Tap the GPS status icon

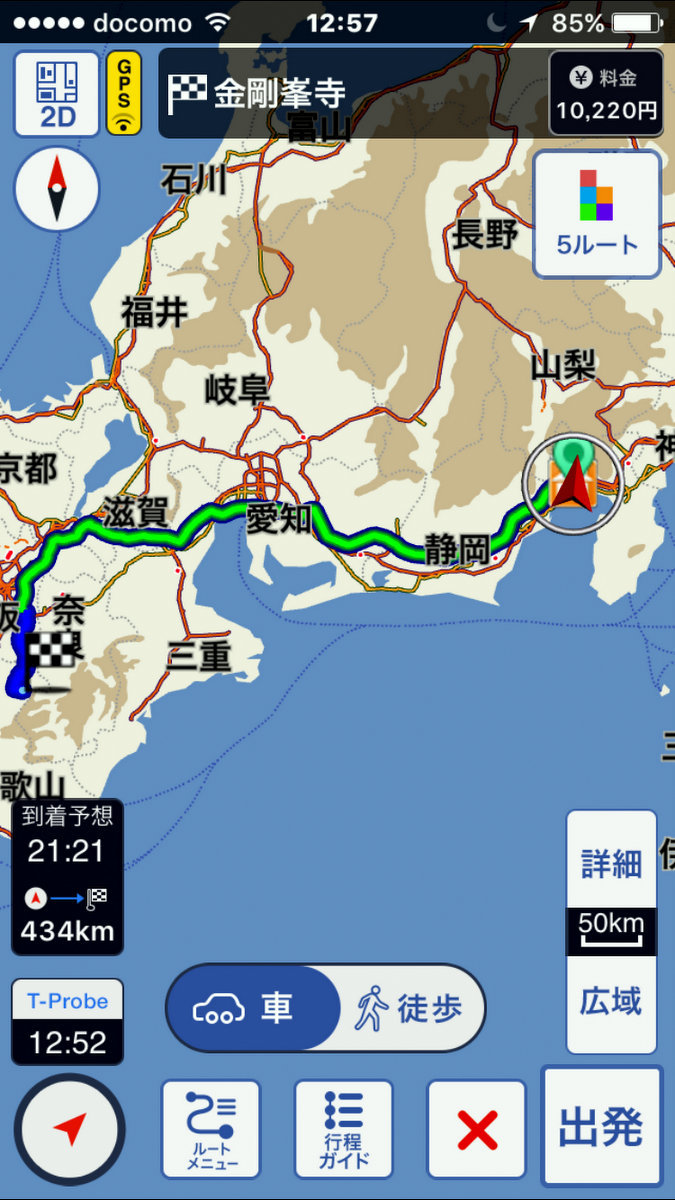click(x=124, y=94)
